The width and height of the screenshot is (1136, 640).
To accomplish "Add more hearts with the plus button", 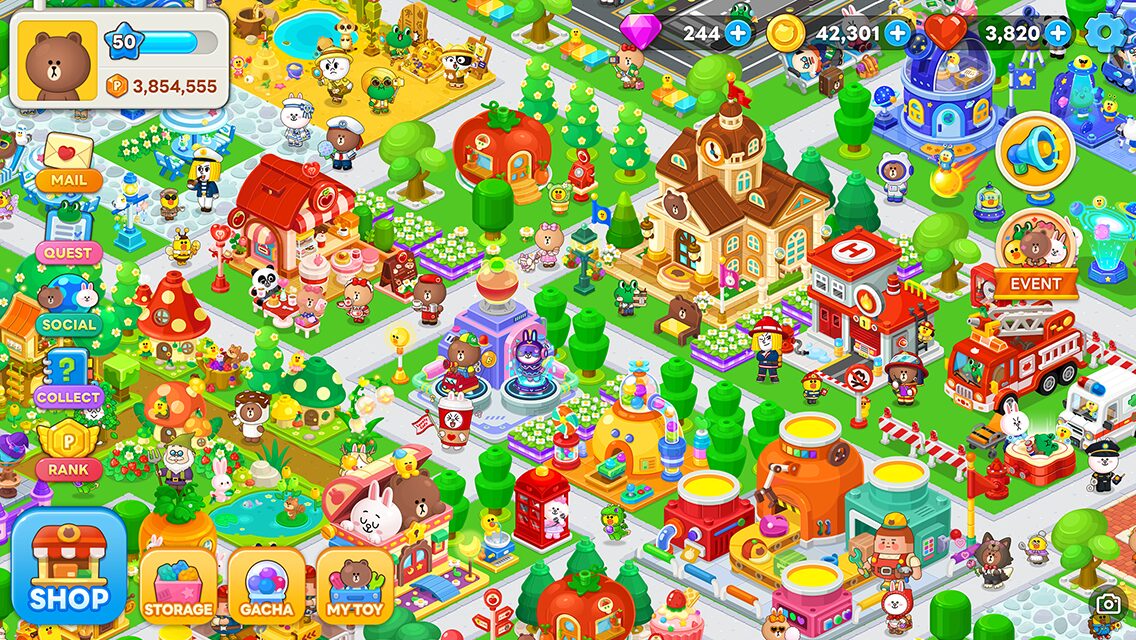I will click(1058, 33).
